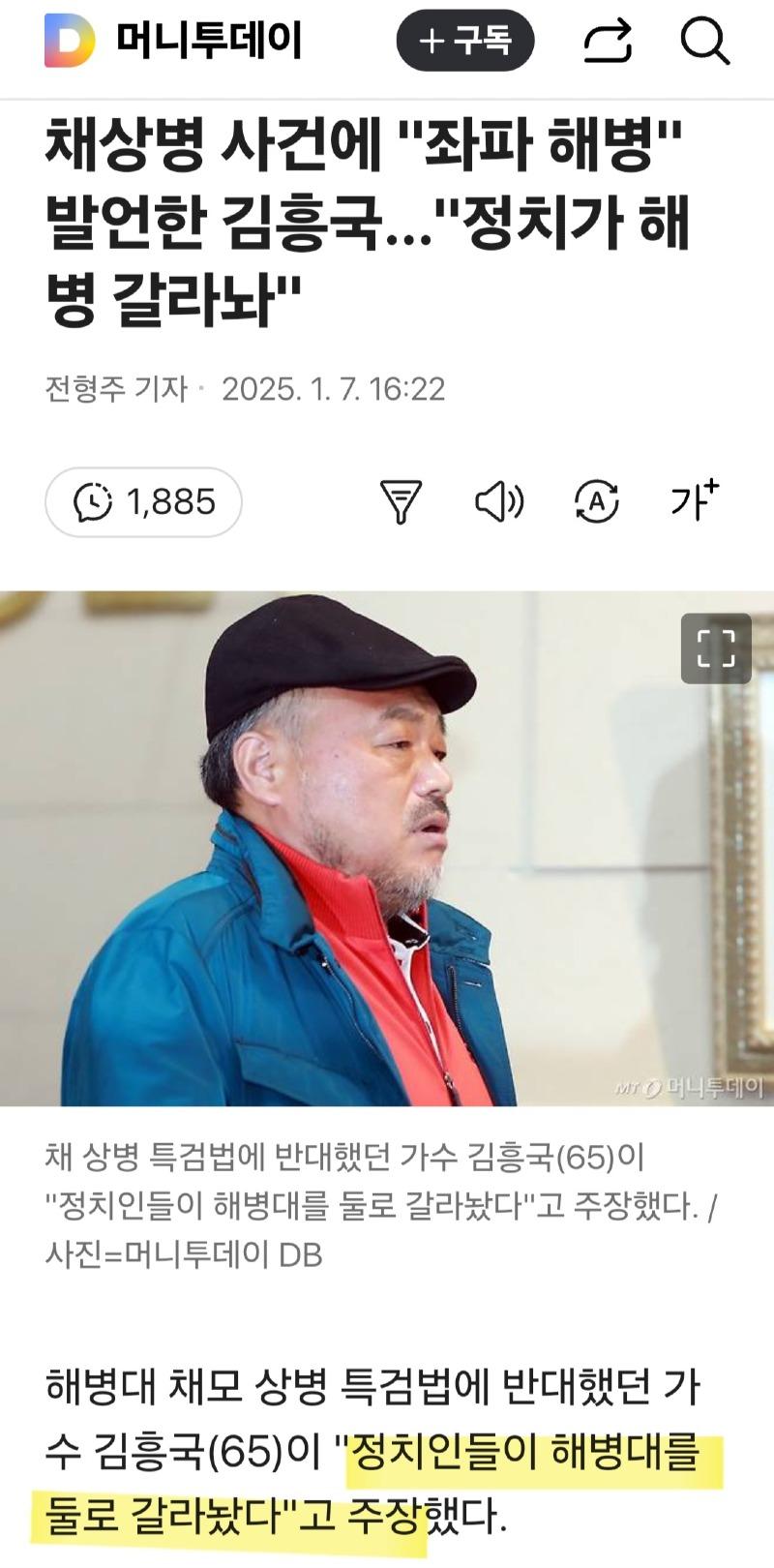Expand the photo to fullscreen

coord(716,648)
